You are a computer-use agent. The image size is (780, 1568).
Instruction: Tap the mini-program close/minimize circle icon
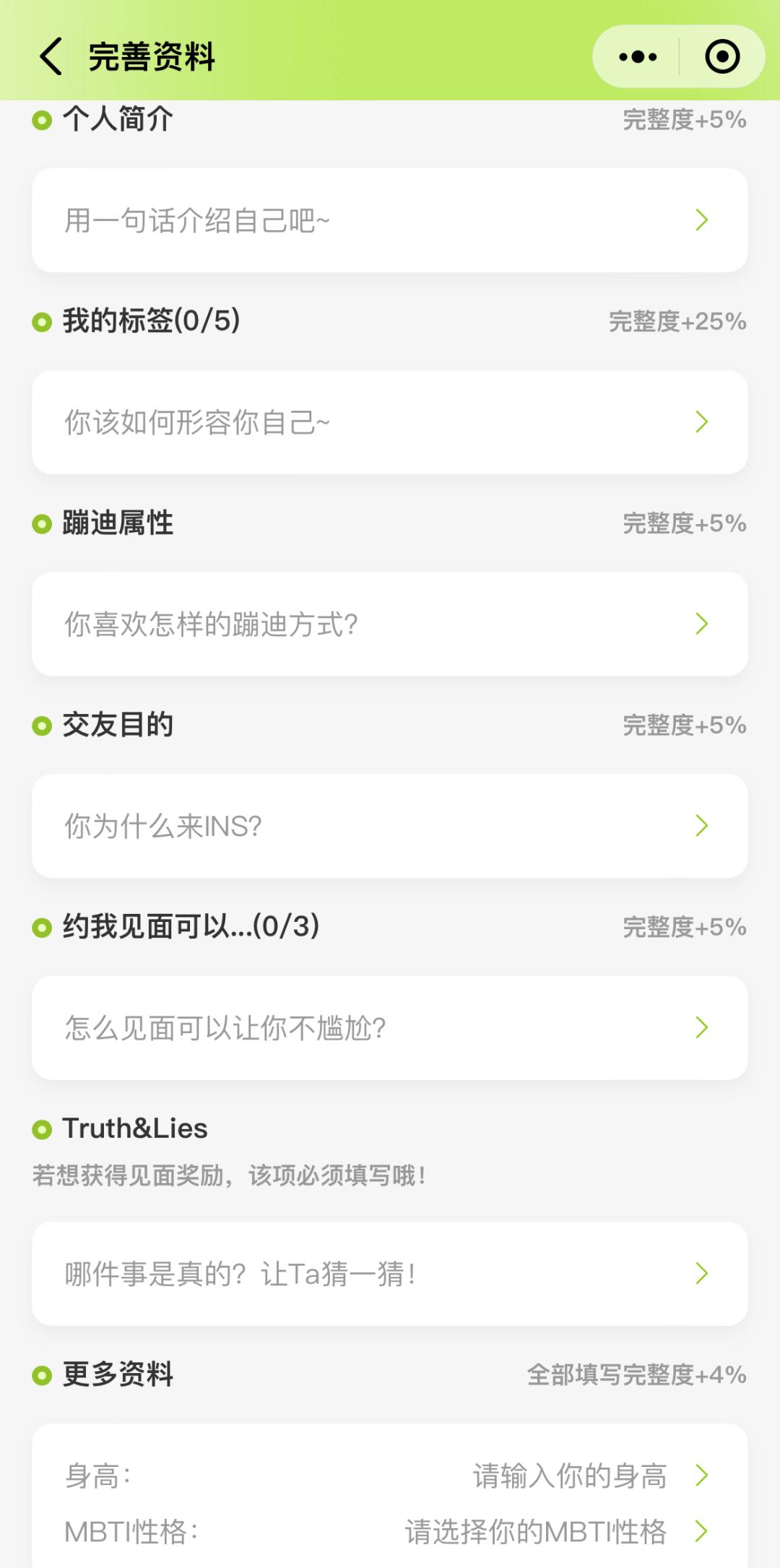coord(721,56)
